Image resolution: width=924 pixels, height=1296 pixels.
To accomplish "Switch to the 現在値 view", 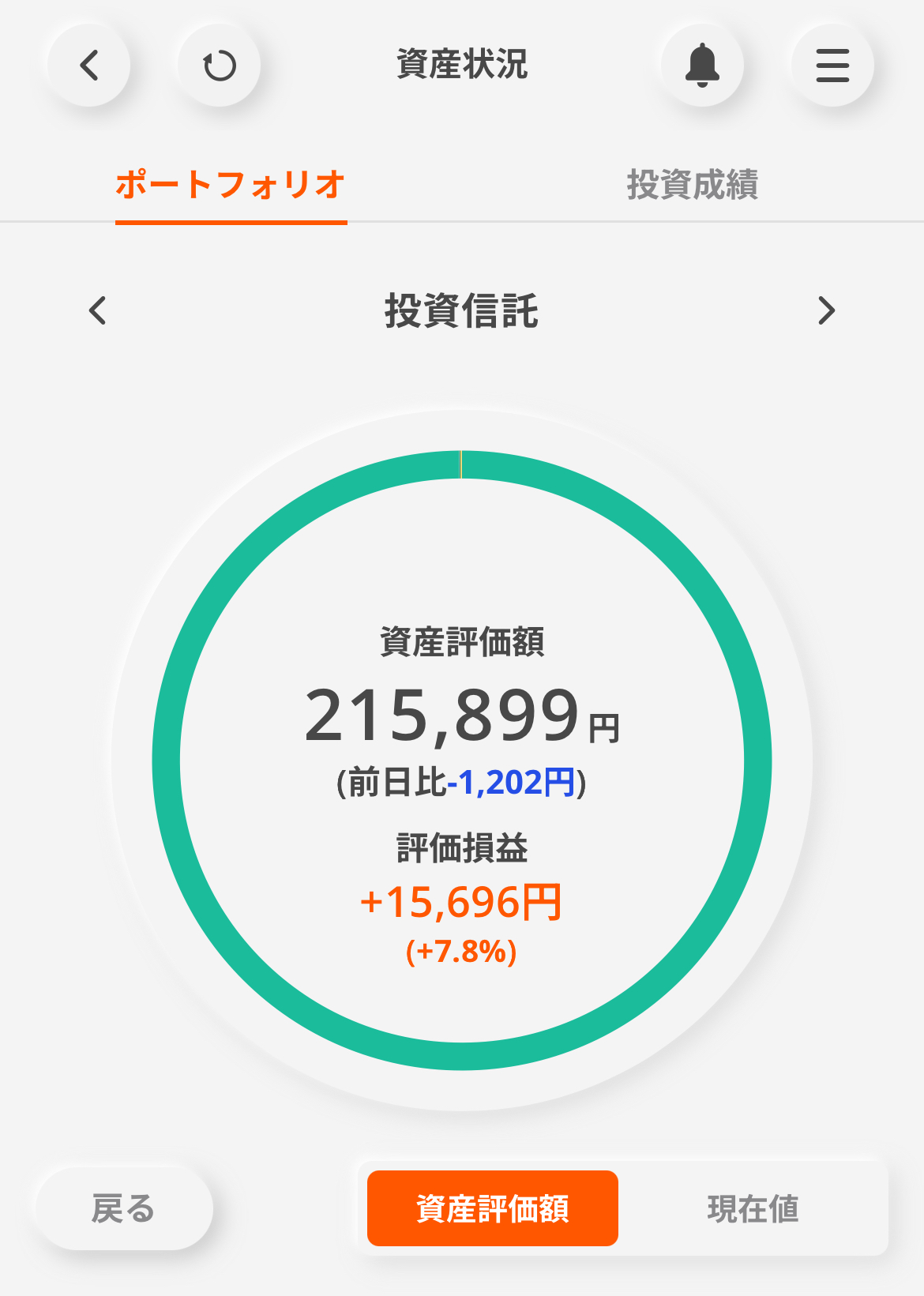I will click(x=753, y=1208).
